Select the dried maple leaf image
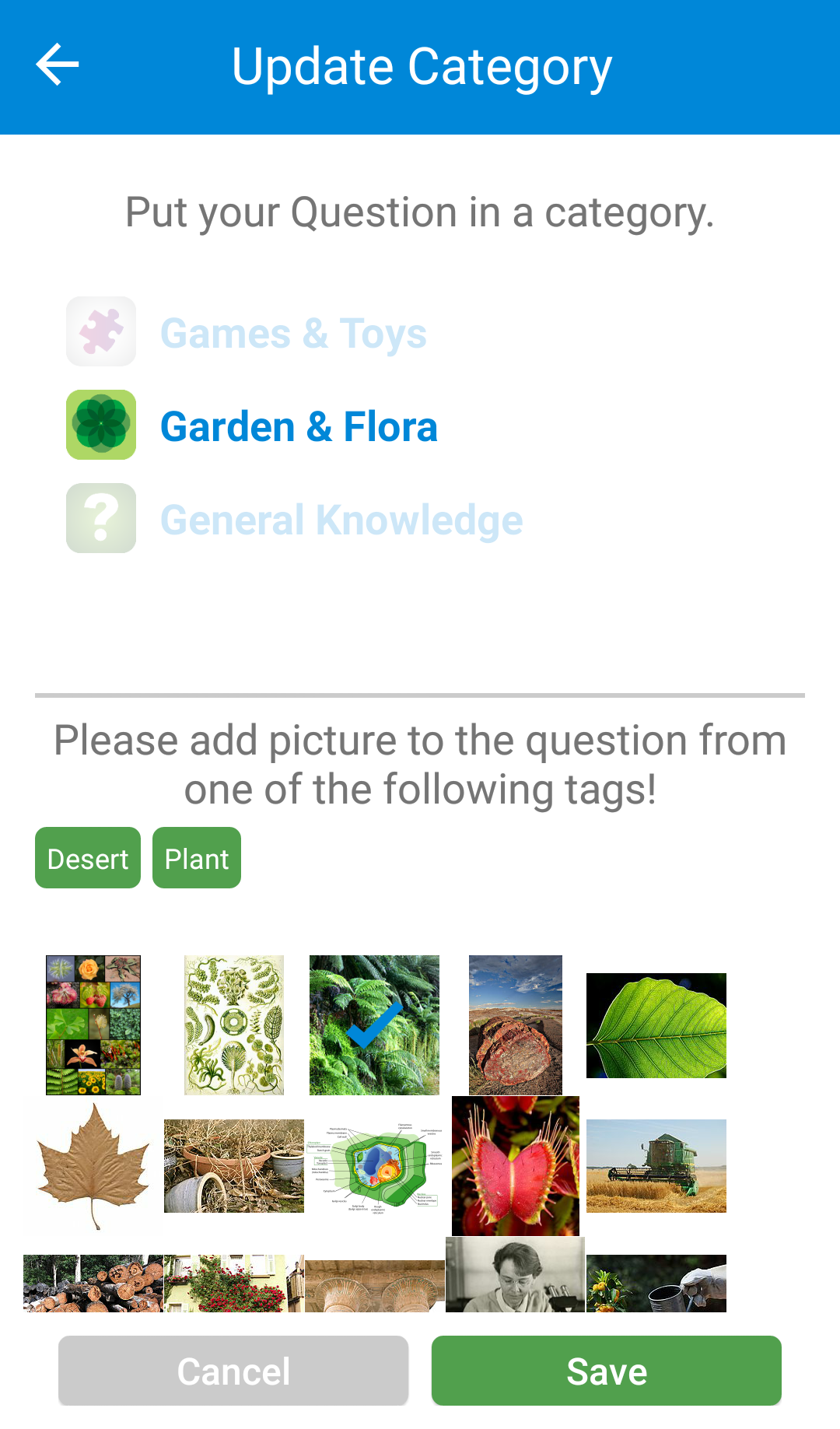The height and width of the screenshot is (1429, 840). (x=93, y=1165)
